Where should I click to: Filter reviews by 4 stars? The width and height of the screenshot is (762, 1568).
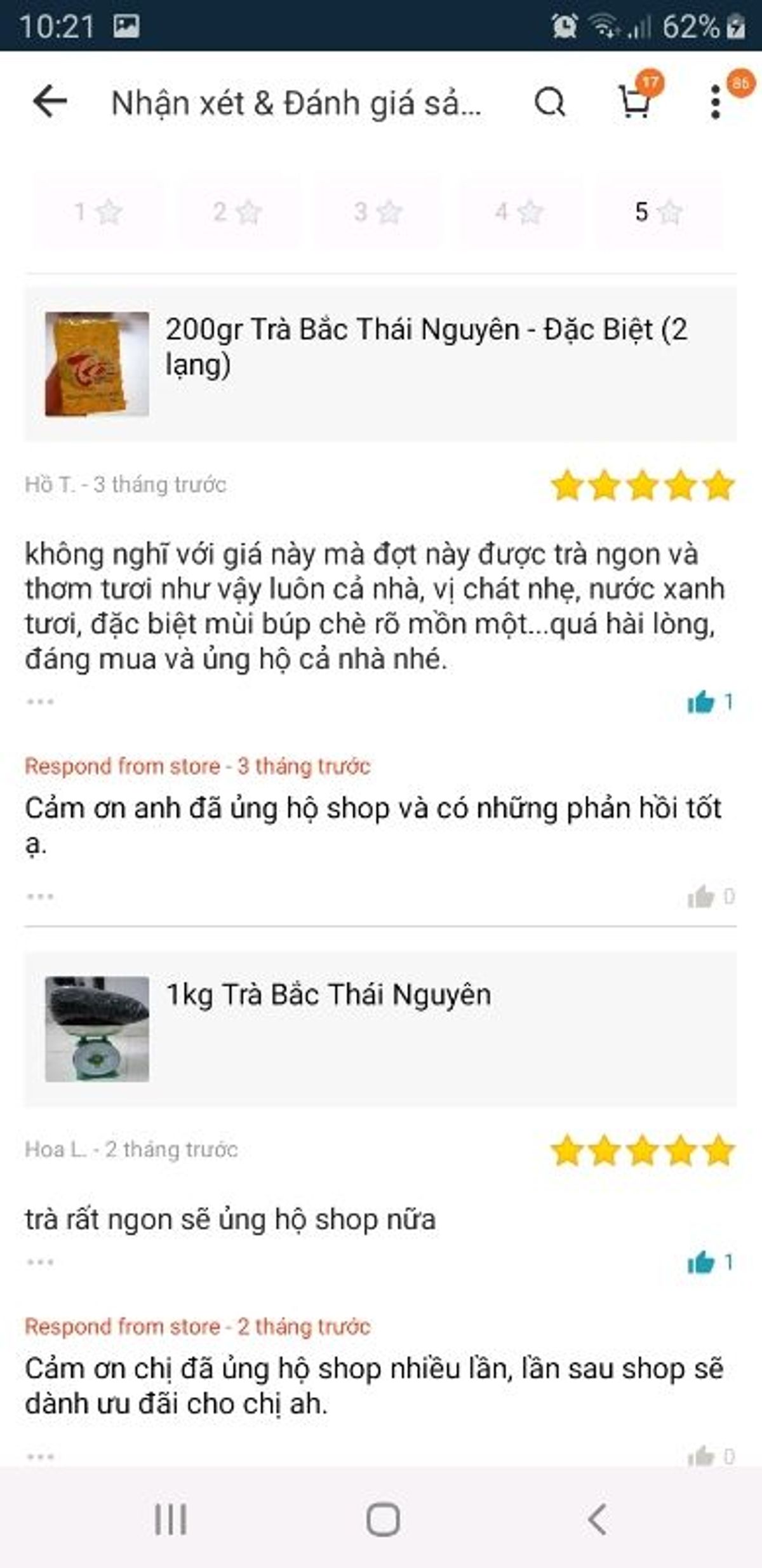[x=519, y=212]
